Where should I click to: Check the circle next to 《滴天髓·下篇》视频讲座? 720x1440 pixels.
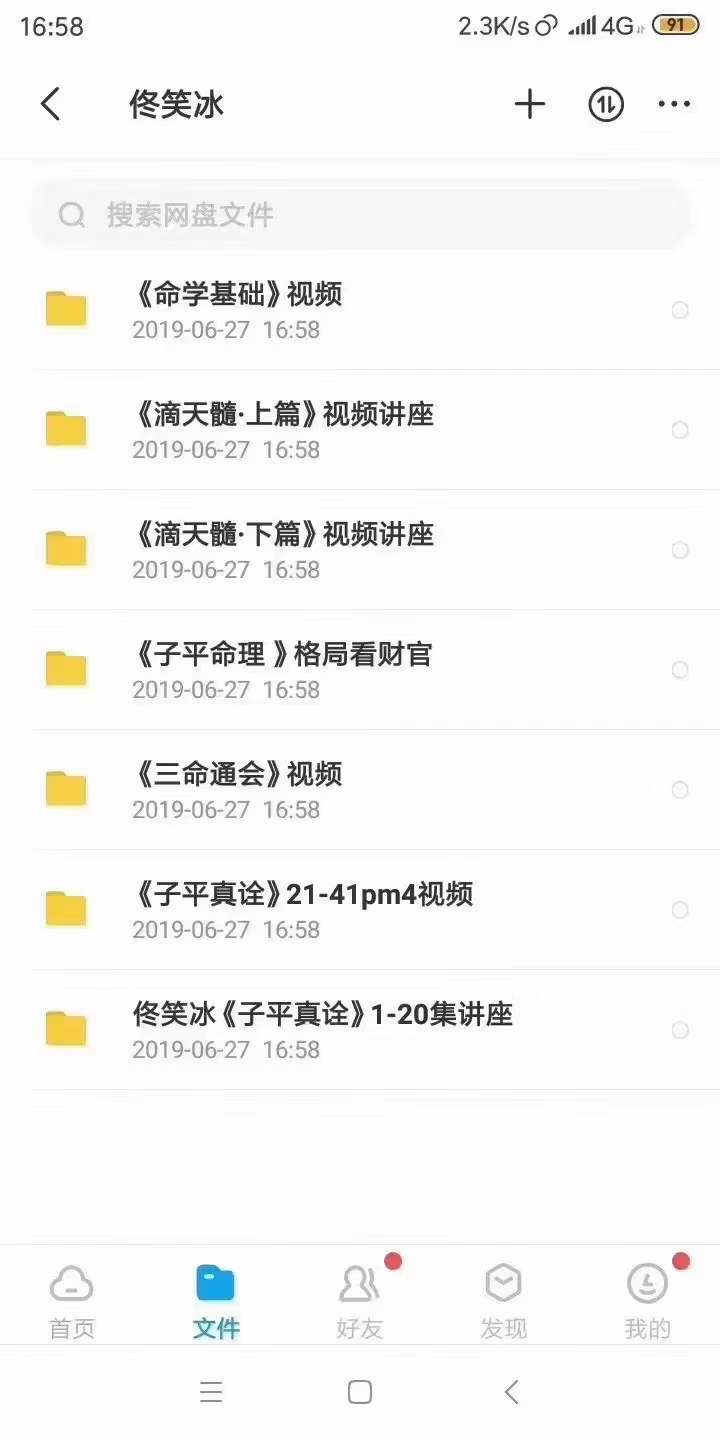point(682,550)
